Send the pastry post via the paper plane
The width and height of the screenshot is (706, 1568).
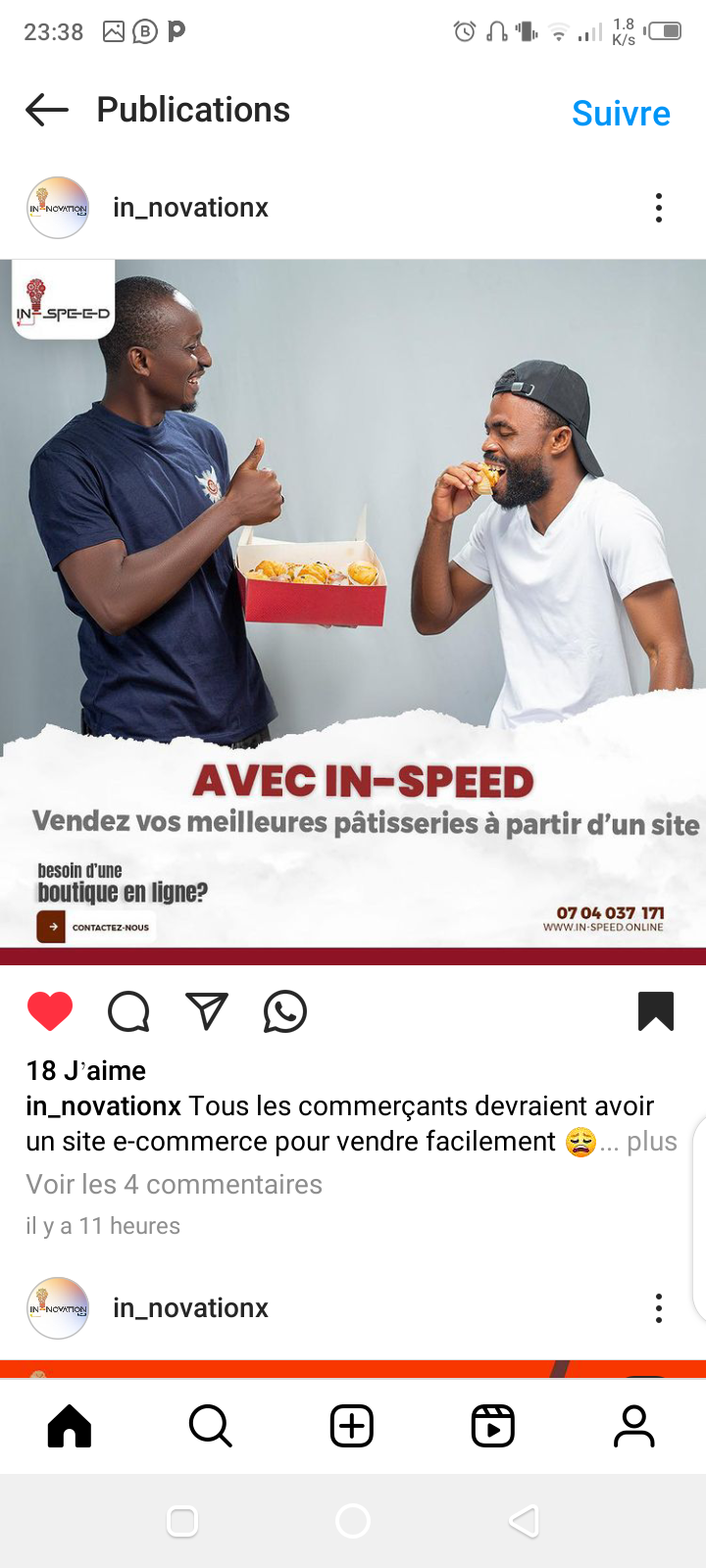[x=207, y=1011]
